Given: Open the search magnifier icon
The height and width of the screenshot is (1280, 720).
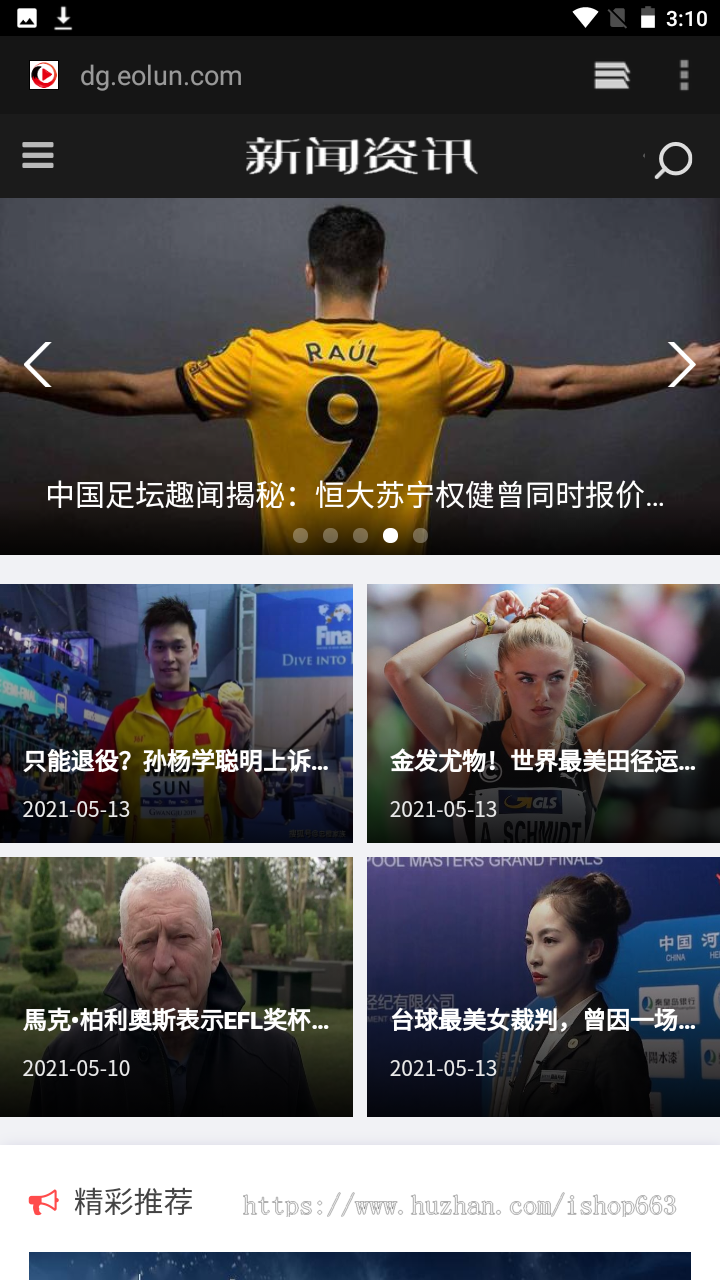Looking at the screenshot, I should click(x=673, y=159).
